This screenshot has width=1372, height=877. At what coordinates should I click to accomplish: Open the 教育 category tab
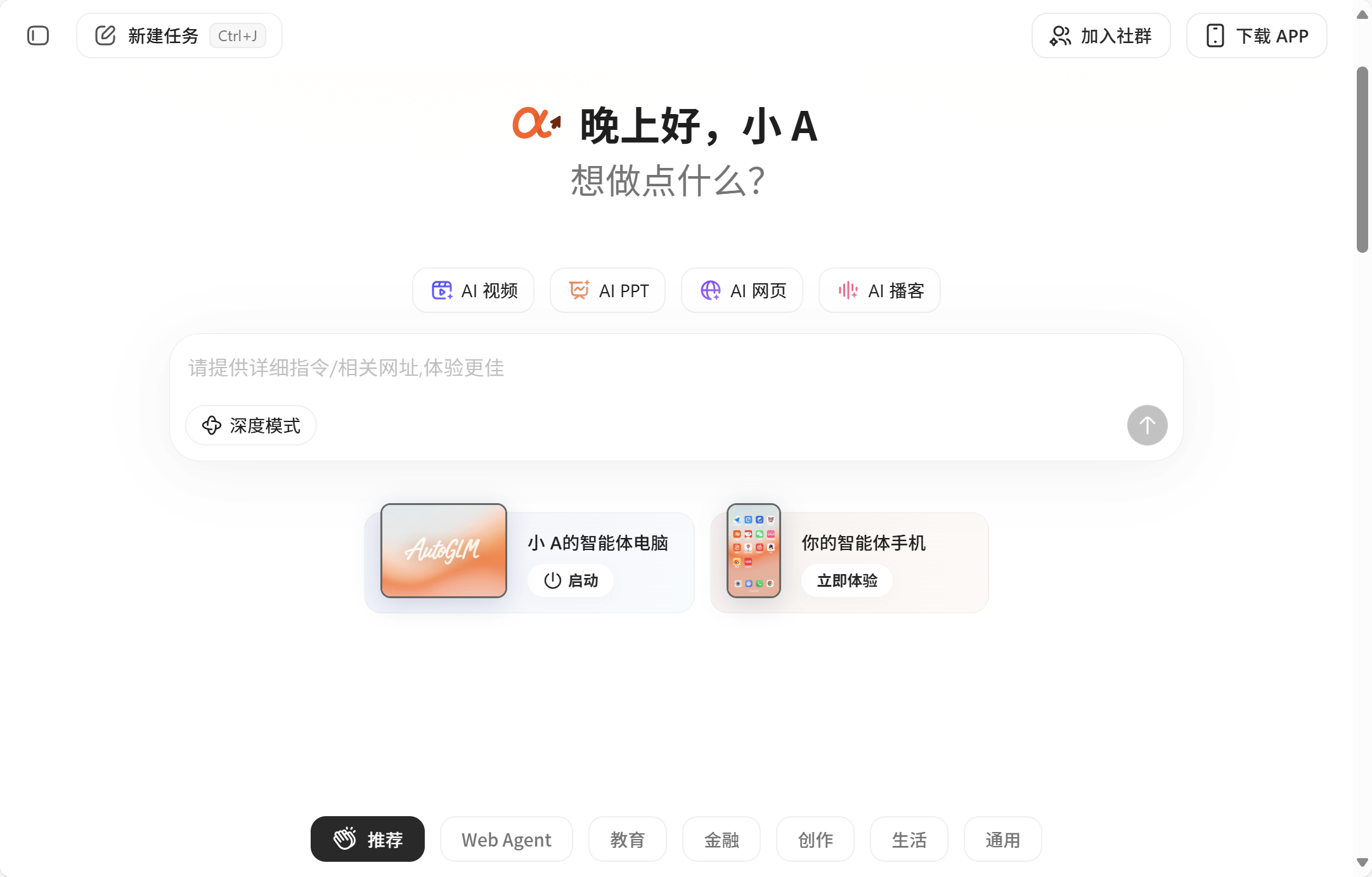(x=627, y=839)
